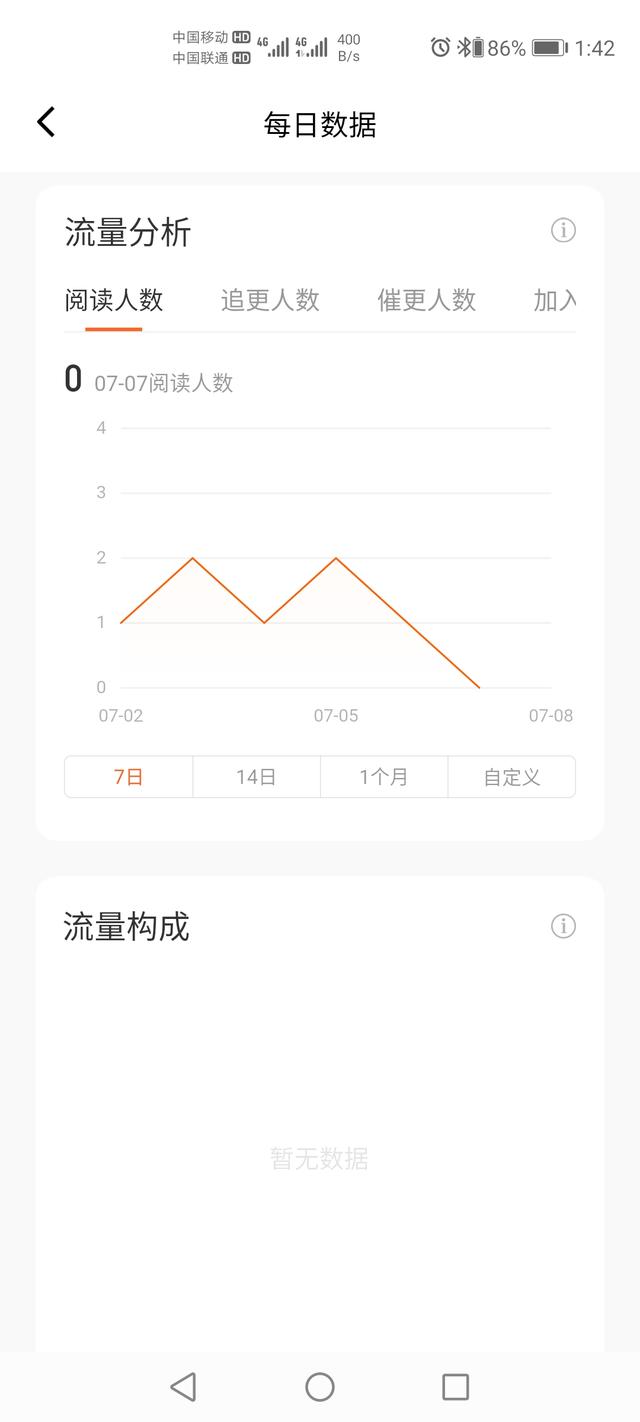Switch to the 追更人数 tab
This screenshot has height=1422, width=640.
pos(270,300)
